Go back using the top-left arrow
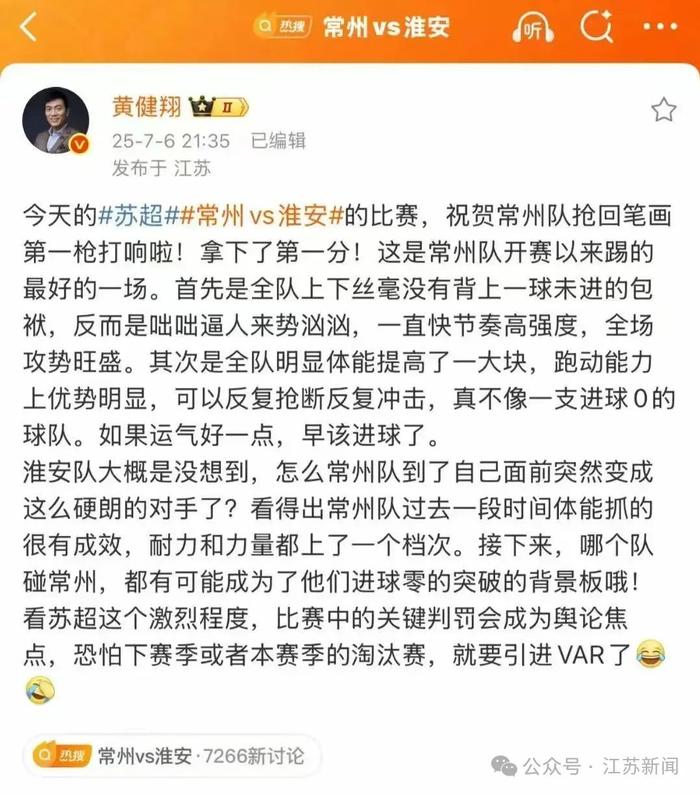 click(28, 27)
